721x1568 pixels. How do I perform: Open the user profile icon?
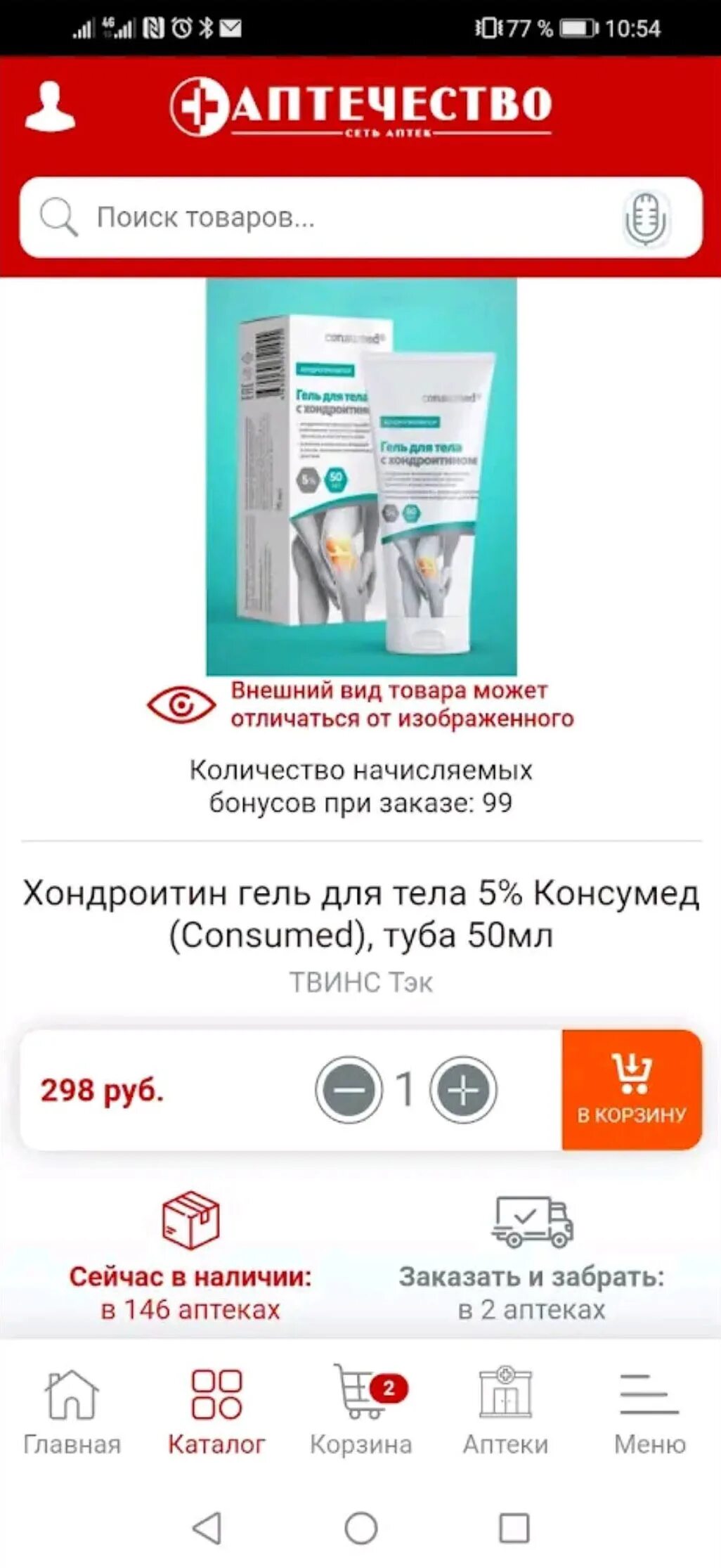(50, 107)
